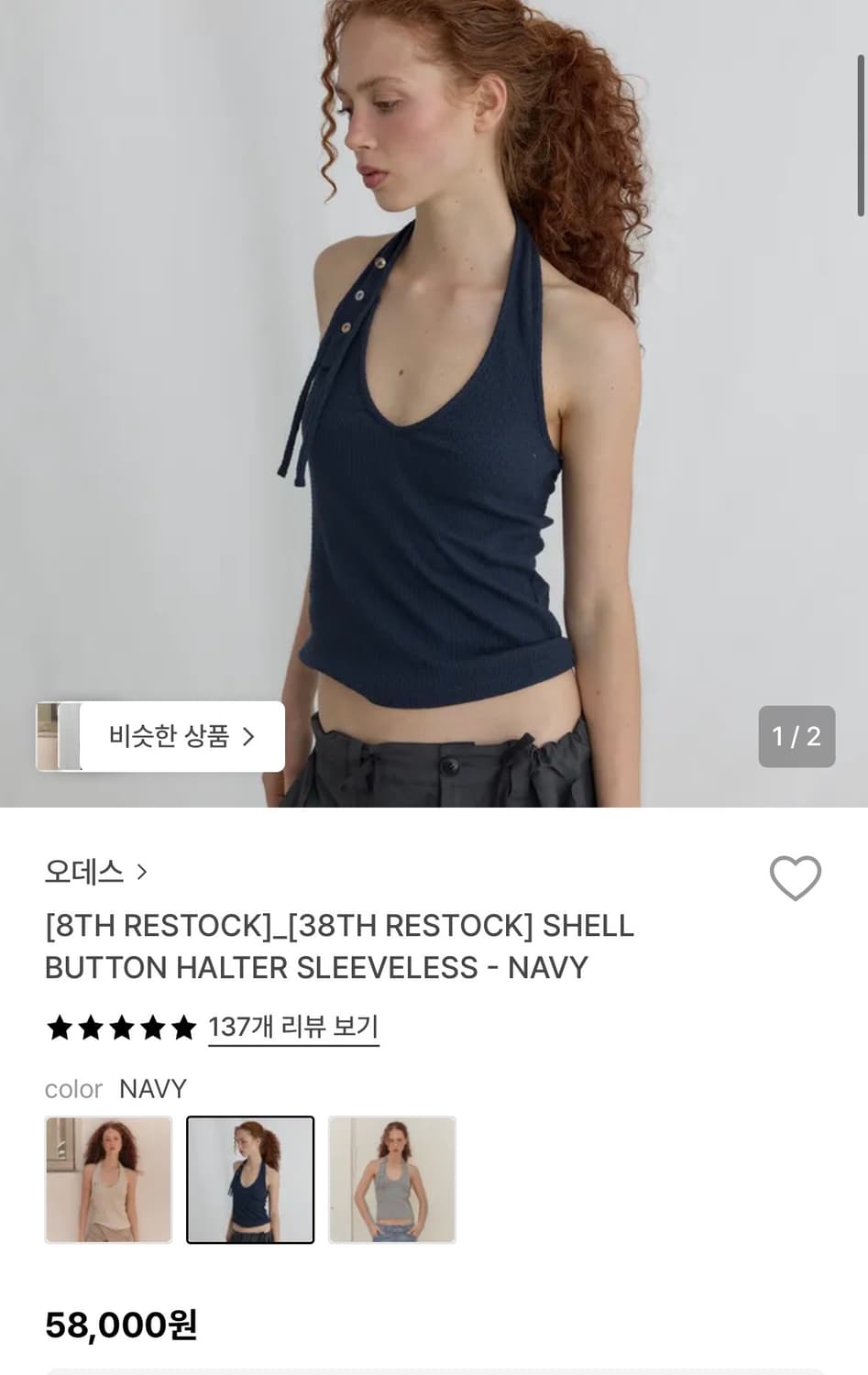Select the beige color option thumbnail
Image resolution: width=868 pixels, height=1375 pixels.
[x=108, y=1179]
